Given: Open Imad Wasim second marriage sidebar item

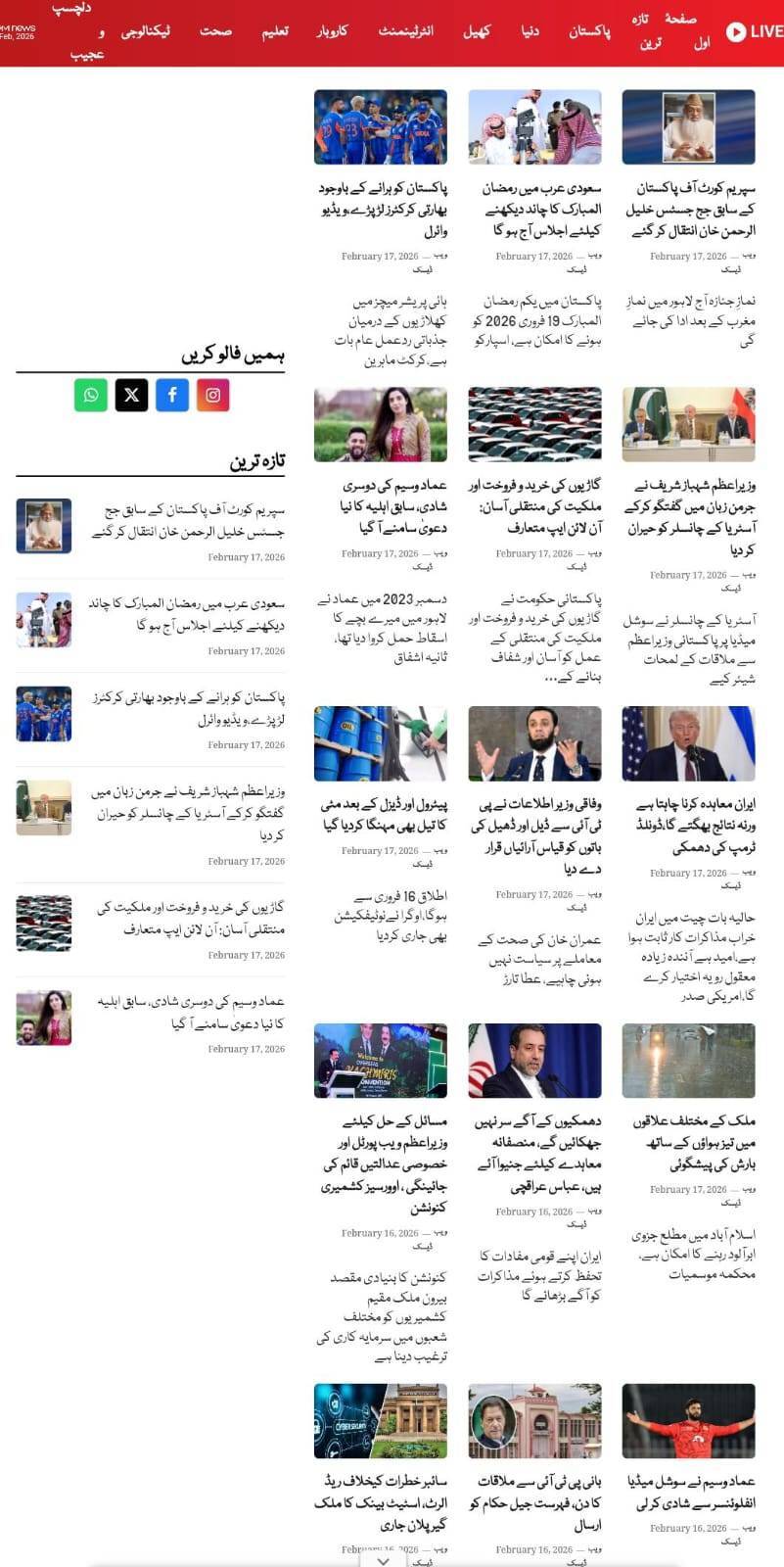Looking at the screenshot, I should point(190,1012).
